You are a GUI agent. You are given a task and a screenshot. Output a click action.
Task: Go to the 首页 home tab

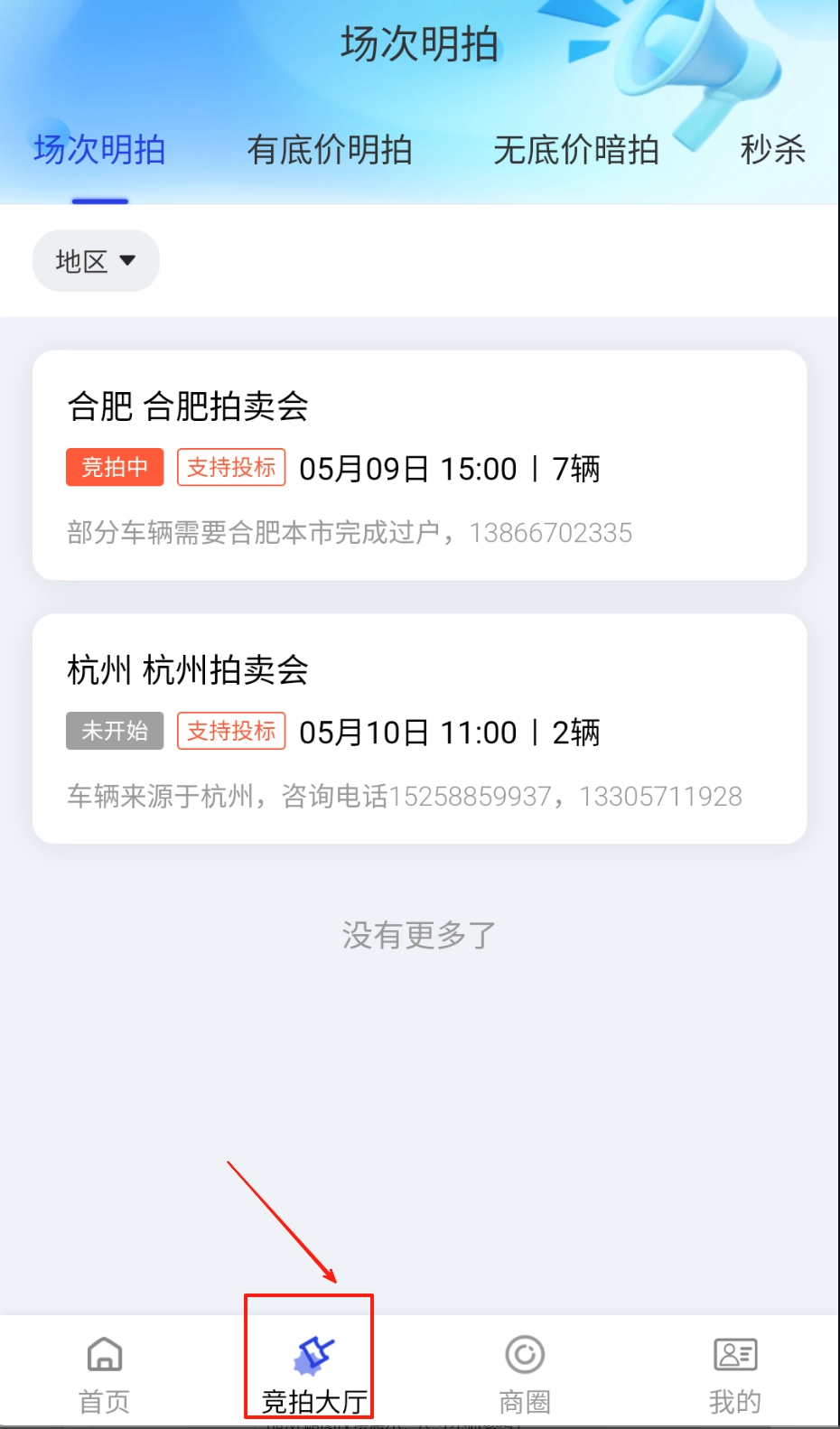(x=105, y=1373)
